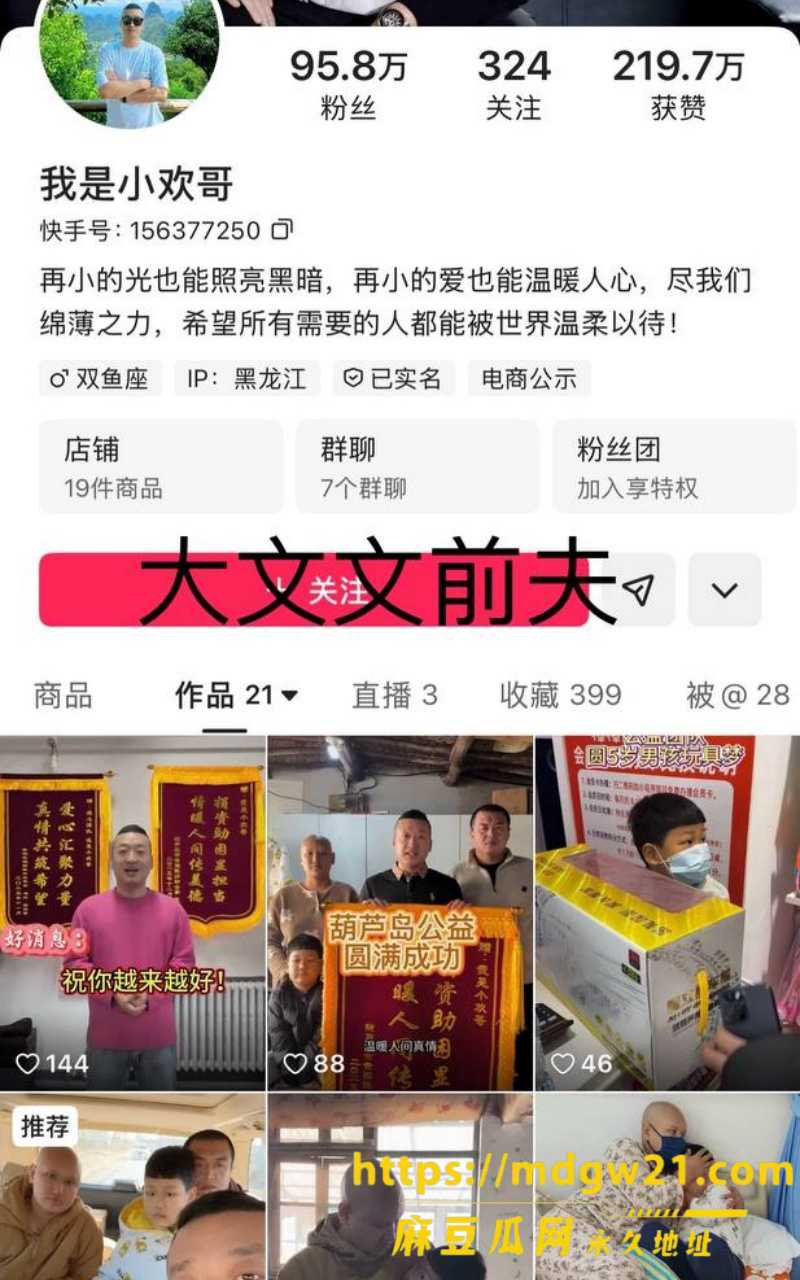This screenshot has width=800, height=1280.
Task: Open the 95.8万 粉丝 followers list
Action: [348, 84]
